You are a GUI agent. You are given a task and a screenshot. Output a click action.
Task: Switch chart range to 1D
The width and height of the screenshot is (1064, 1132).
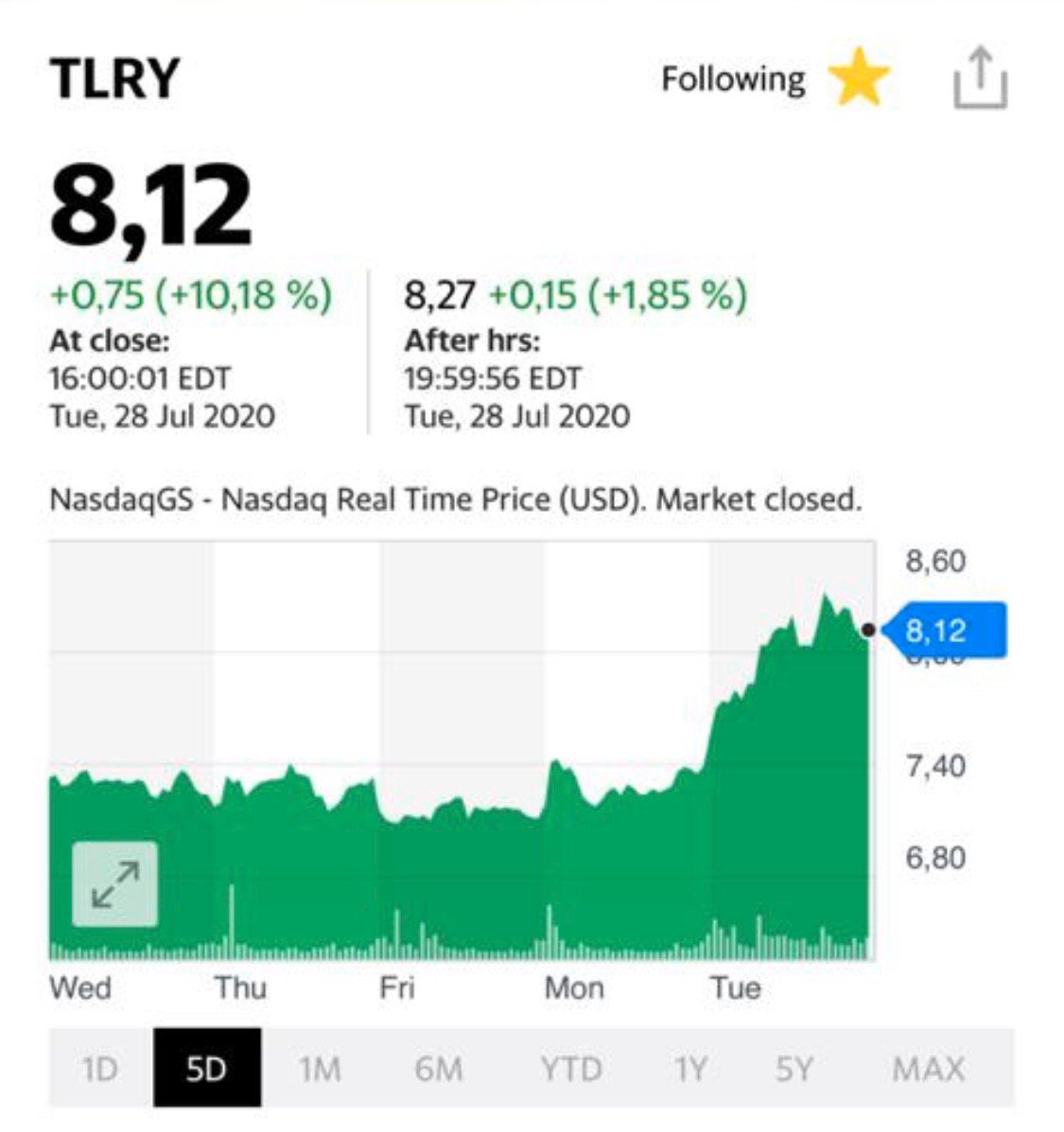pos(99,1069)
